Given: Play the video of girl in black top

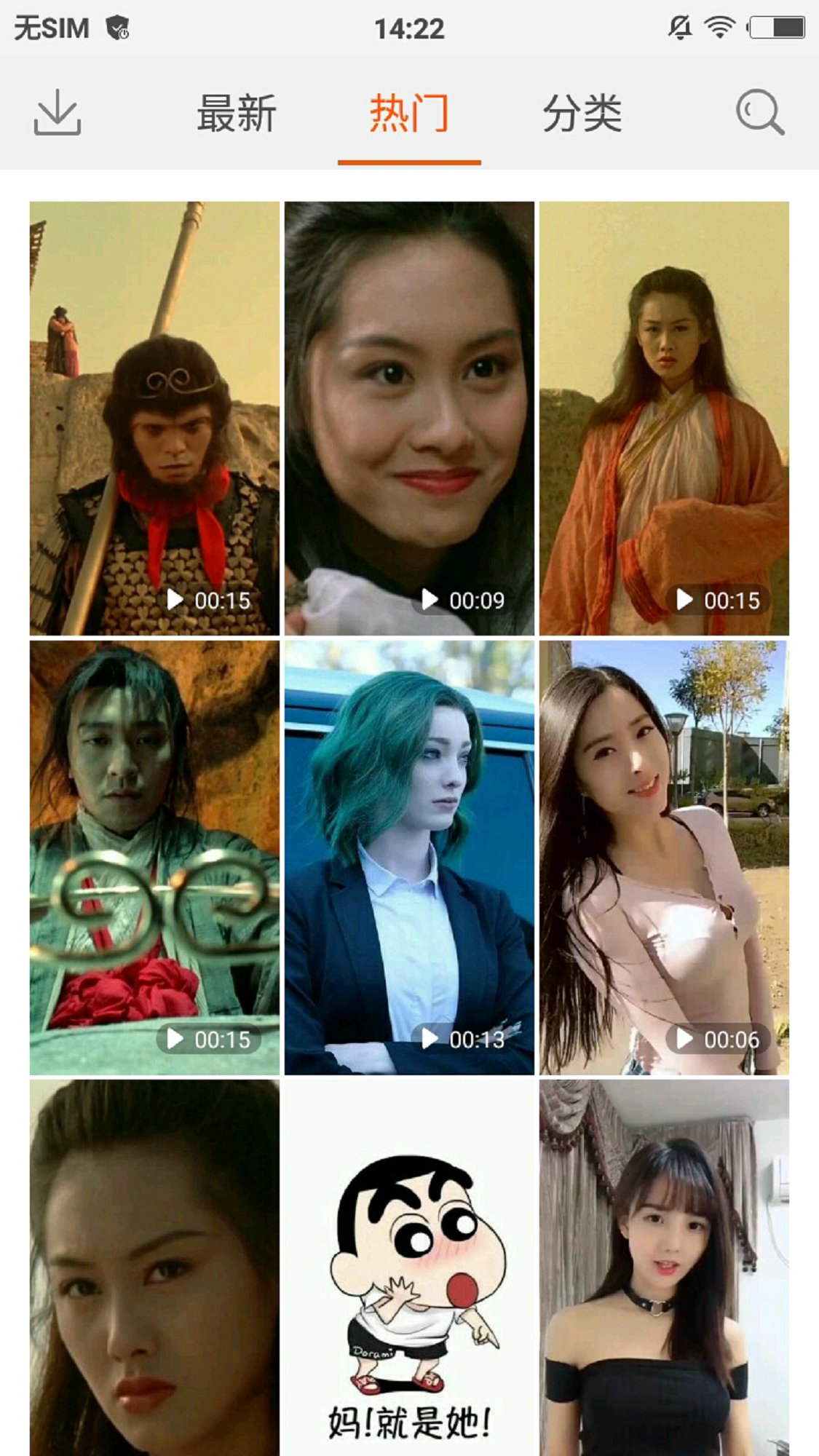Looking at the screenshot, I should click(664, 1267).
